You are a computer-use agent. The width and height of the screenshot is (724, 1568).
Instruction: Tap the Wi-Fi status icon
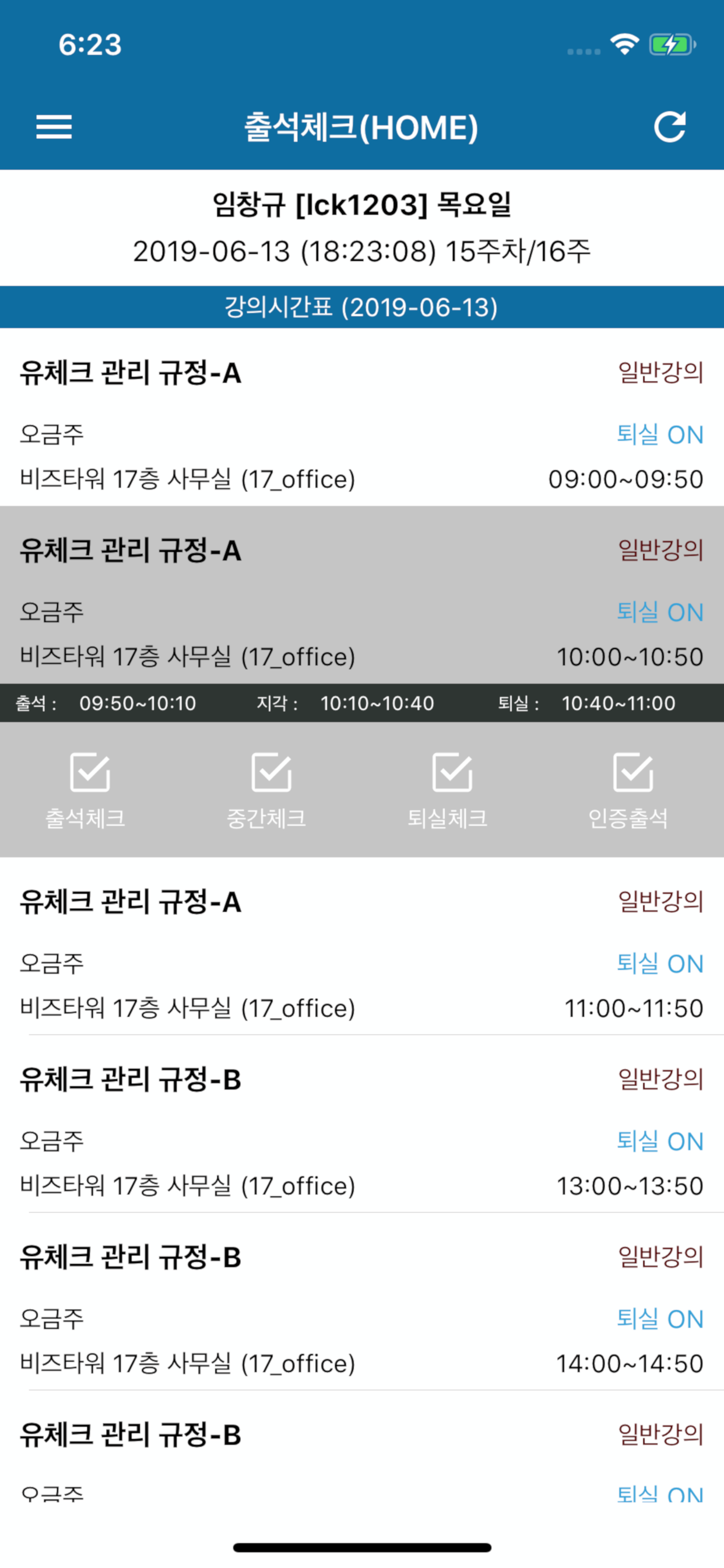point(624,44)
